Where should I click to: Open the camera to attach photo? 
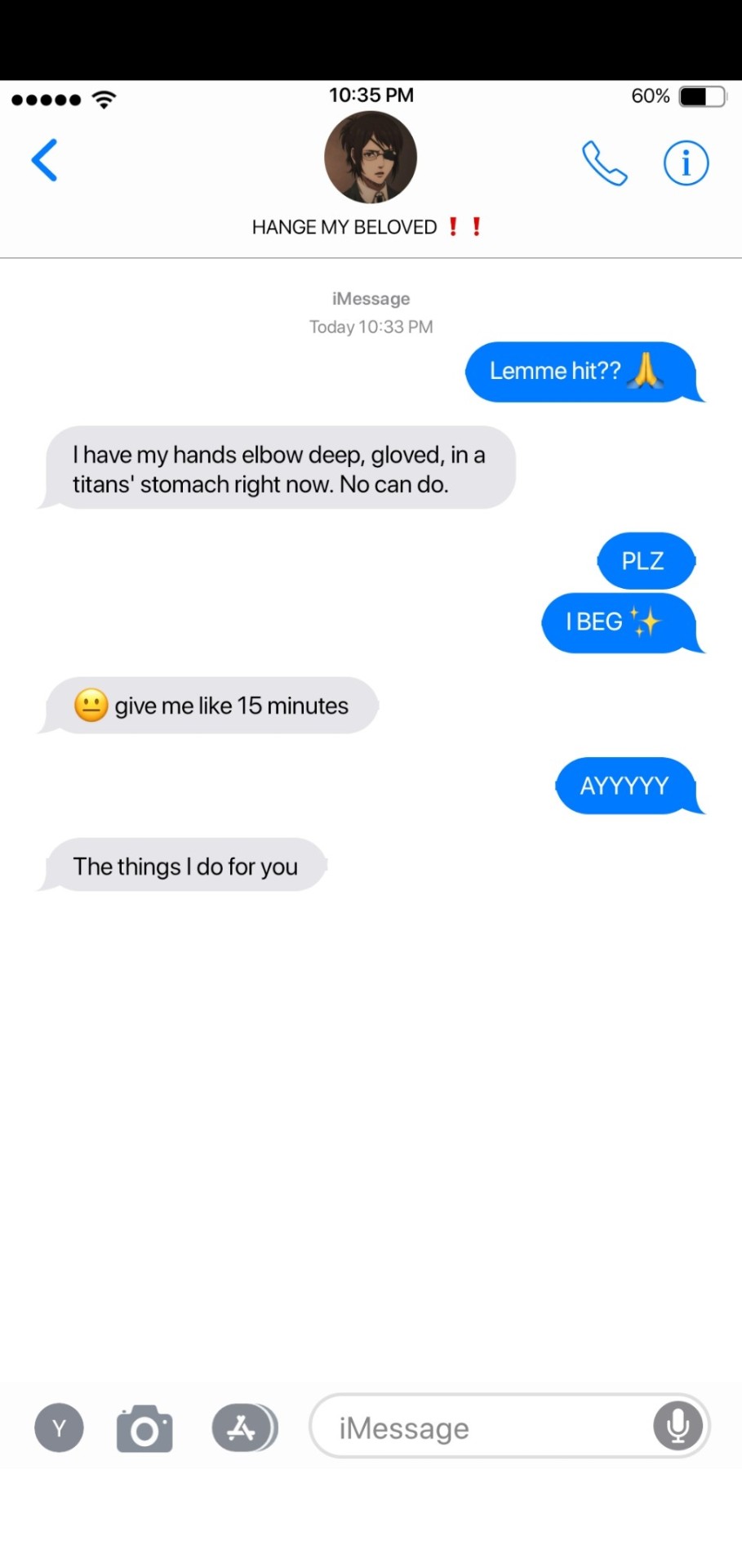point(144,1429)
